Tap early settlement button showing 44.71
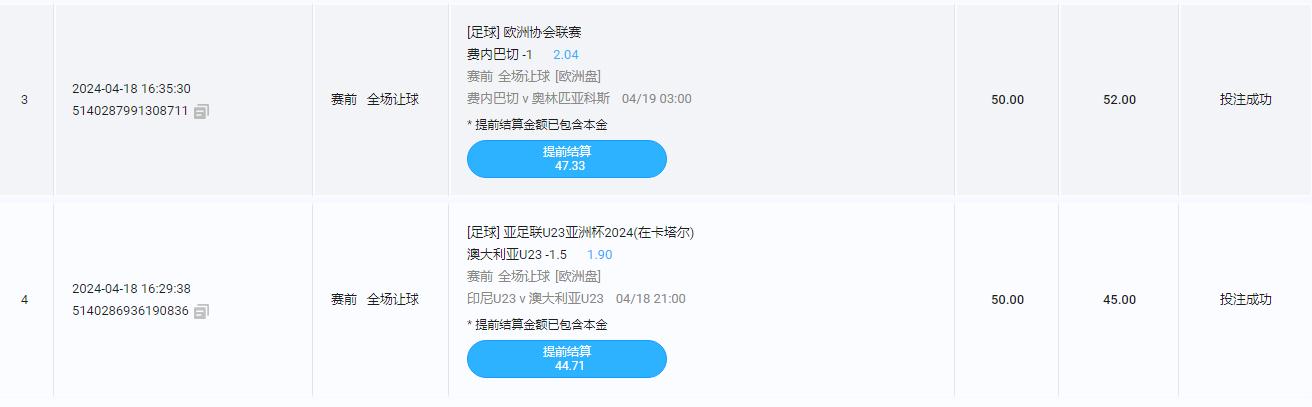Image resolution: width=1312 pixels, height=407 pixels. point(566,359)
